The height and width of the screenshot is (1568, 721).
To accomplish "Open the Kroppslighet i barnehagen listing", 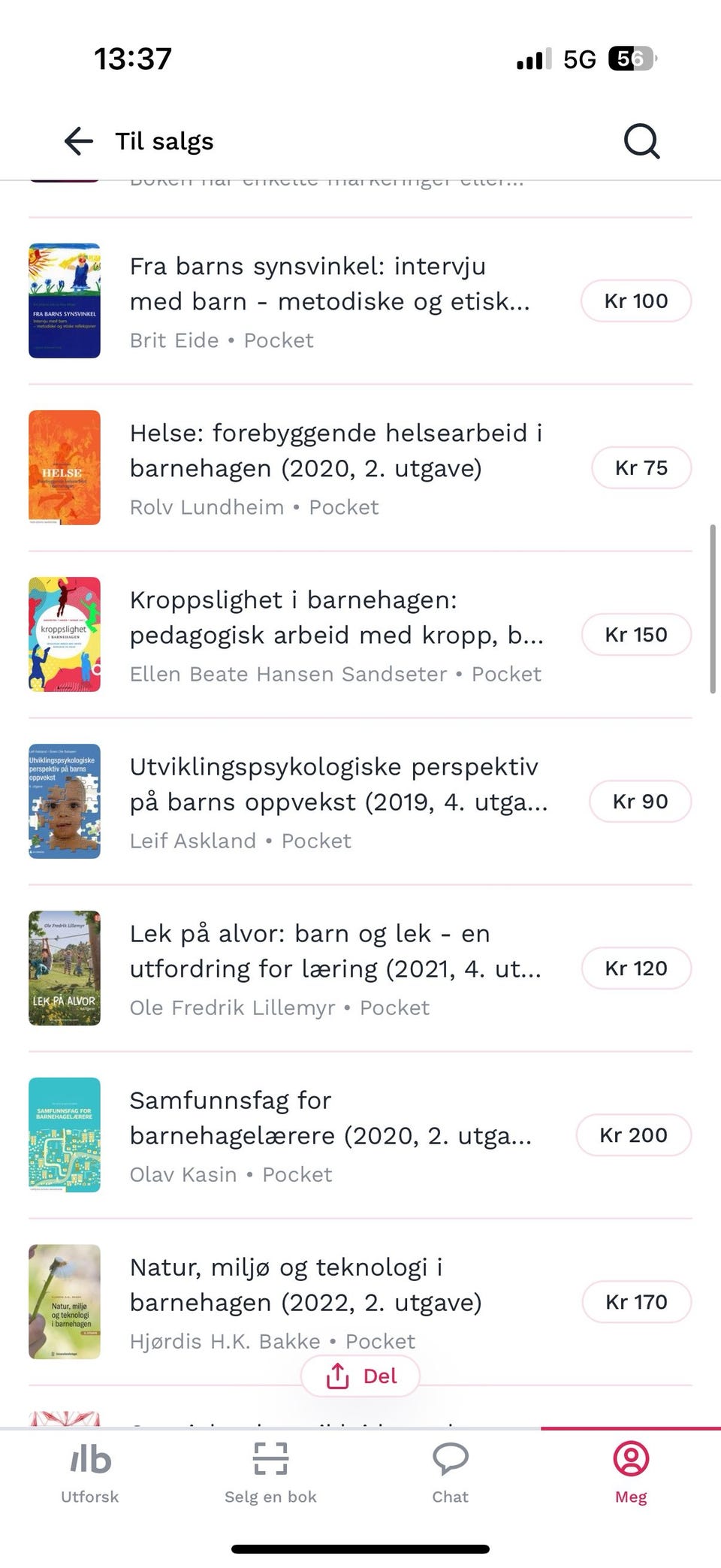I will (360, 635).
